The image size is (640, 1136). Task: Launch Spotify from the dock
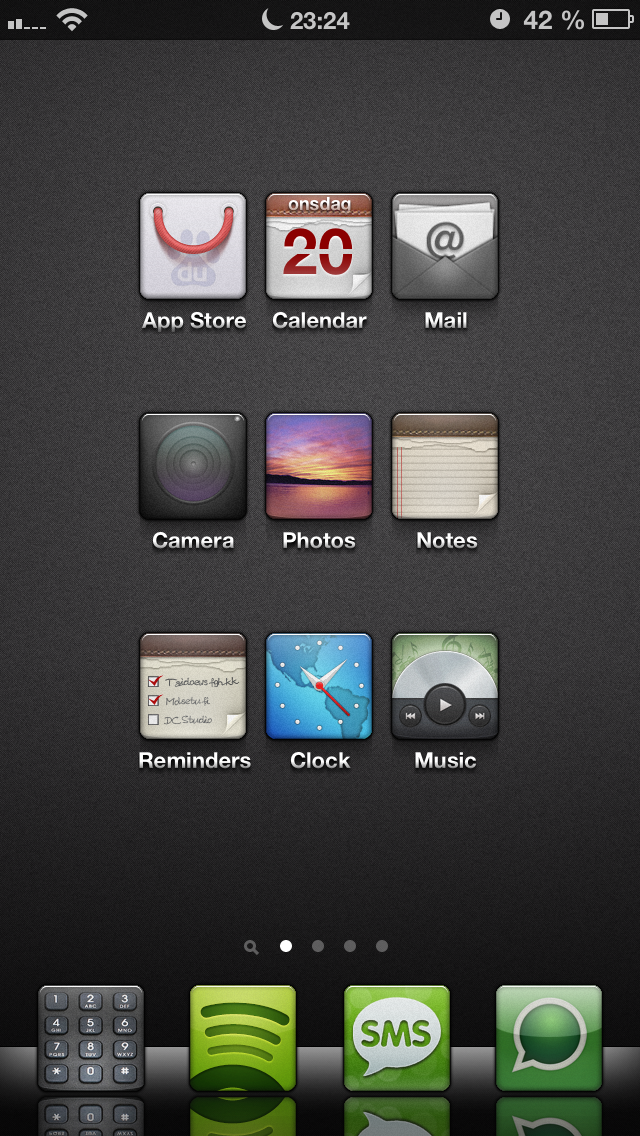[243, 1038]
